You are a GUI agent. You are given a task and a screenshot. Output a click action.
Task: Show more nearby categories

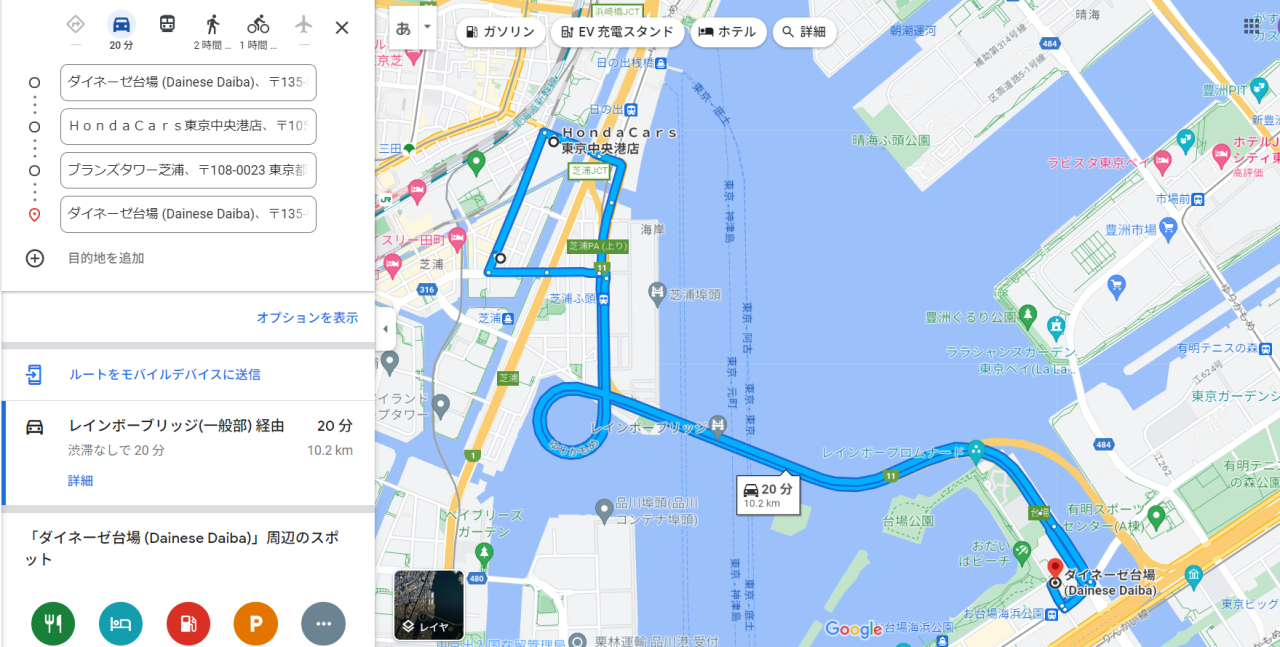click(x=323, y=623)
